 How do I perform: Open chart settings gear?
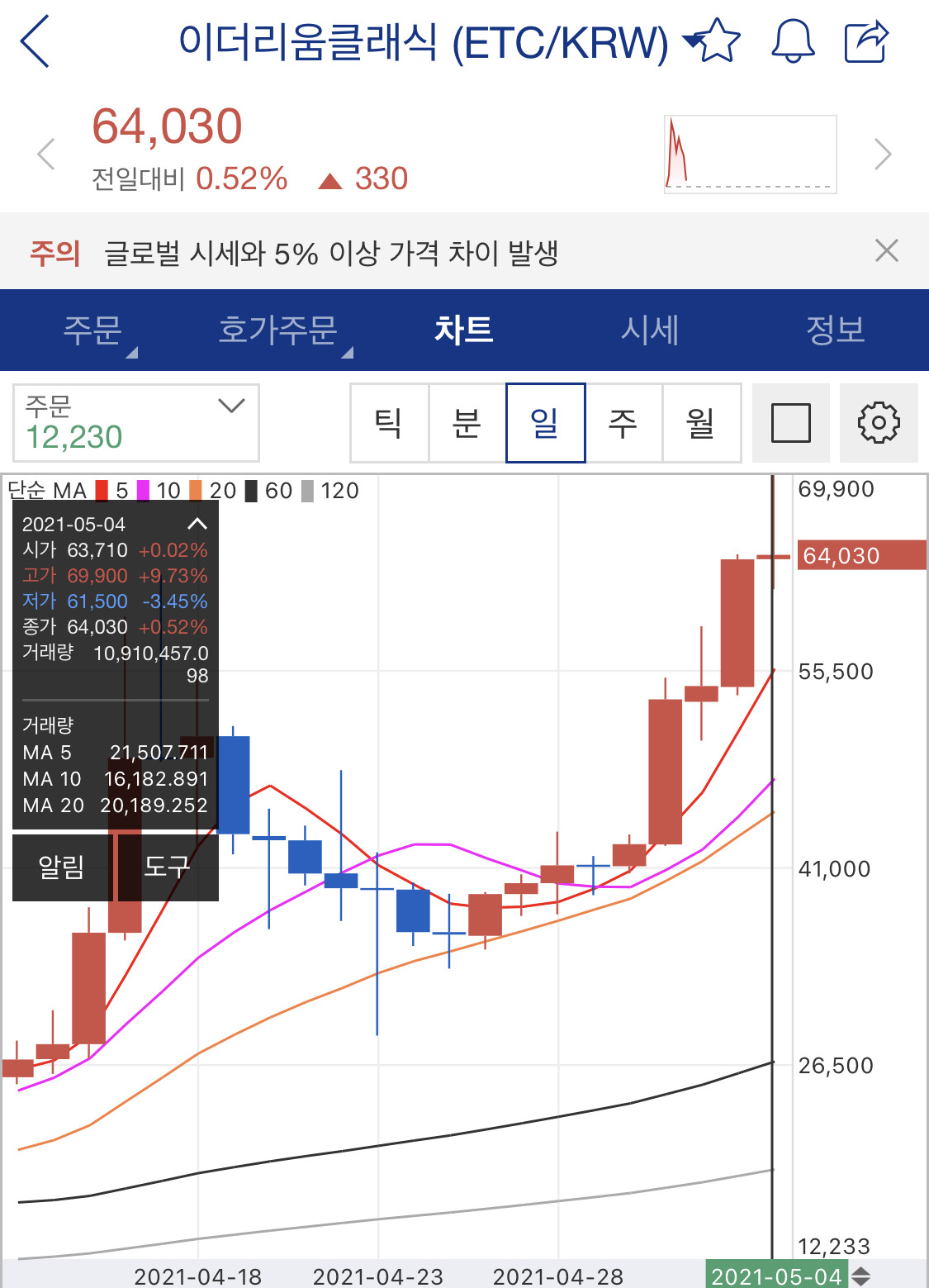click(879, 423)
